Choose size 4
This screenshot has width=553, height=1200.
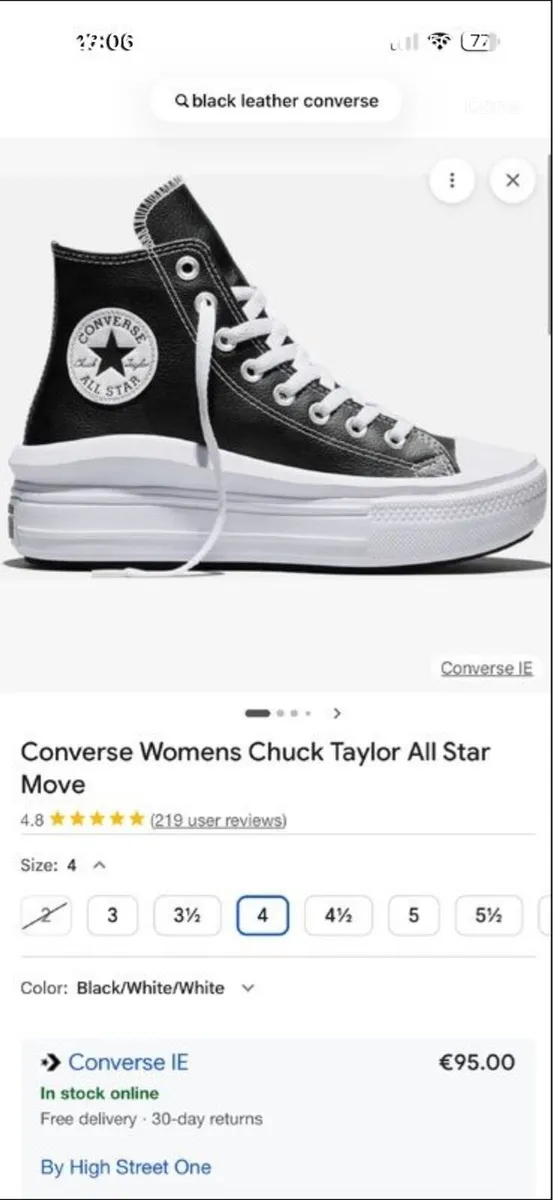(x=262, y=915)
